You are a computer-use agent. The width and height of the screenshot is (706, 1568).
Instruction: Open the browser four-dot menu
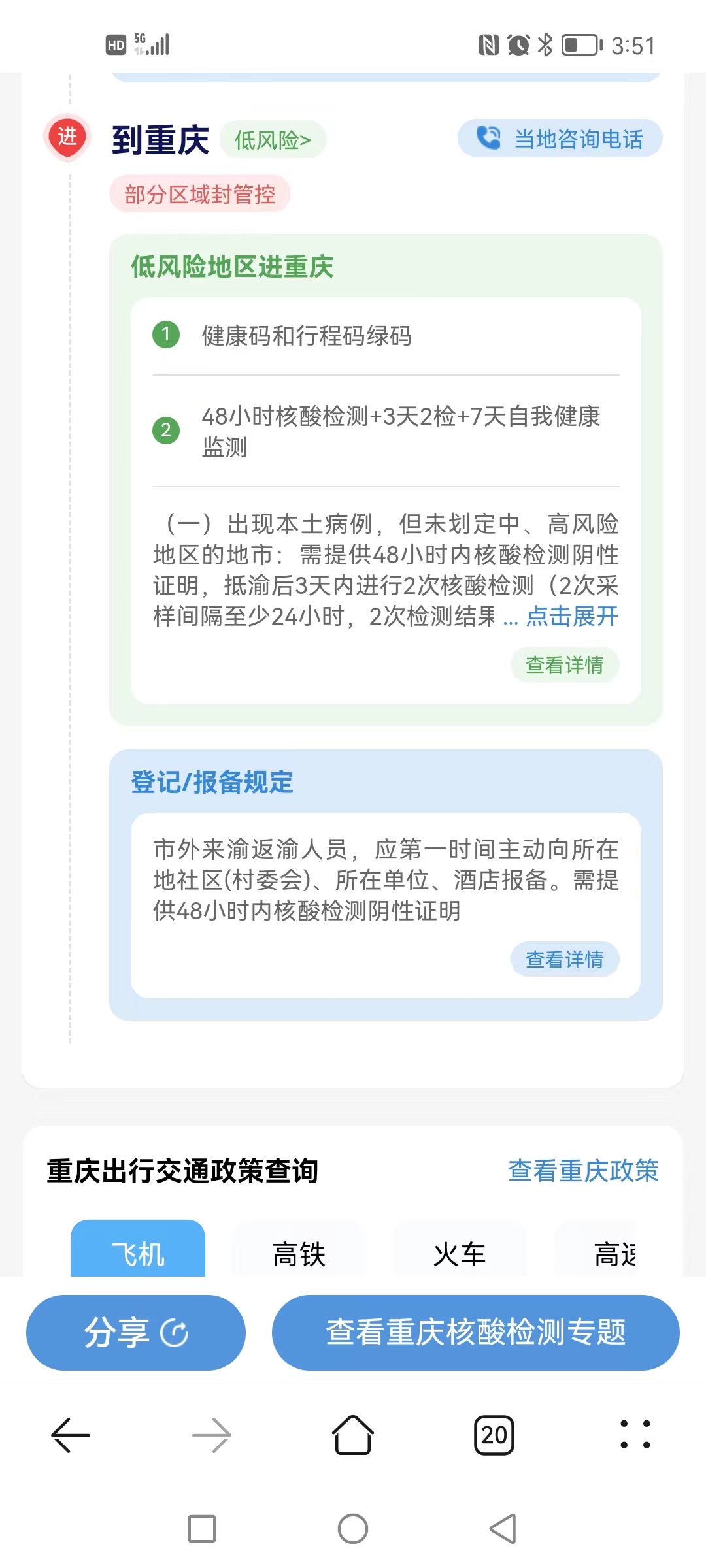click(x=635, y=1435)
